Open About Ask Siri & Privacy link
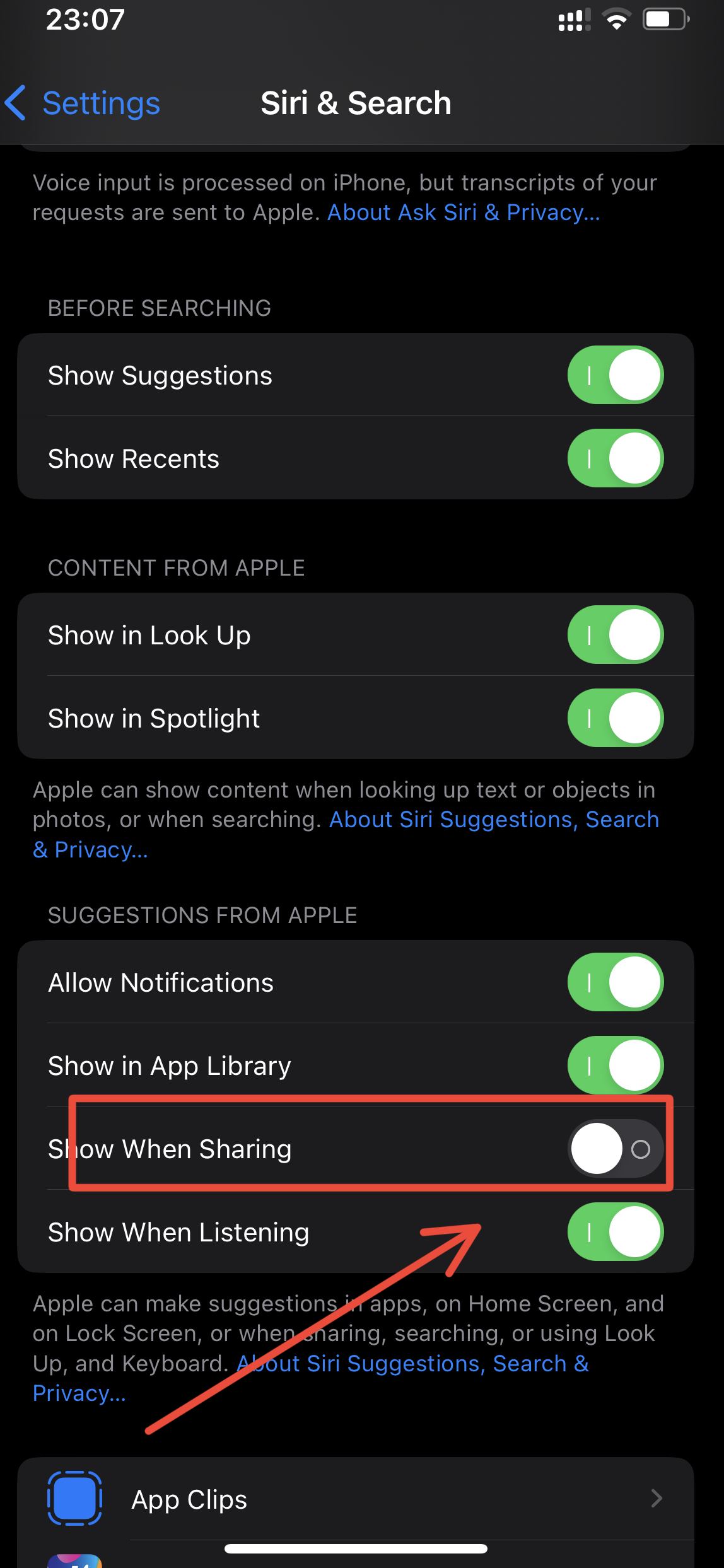Image resolution: width=724 pixels, height=1568 pixels. [464, 212]
